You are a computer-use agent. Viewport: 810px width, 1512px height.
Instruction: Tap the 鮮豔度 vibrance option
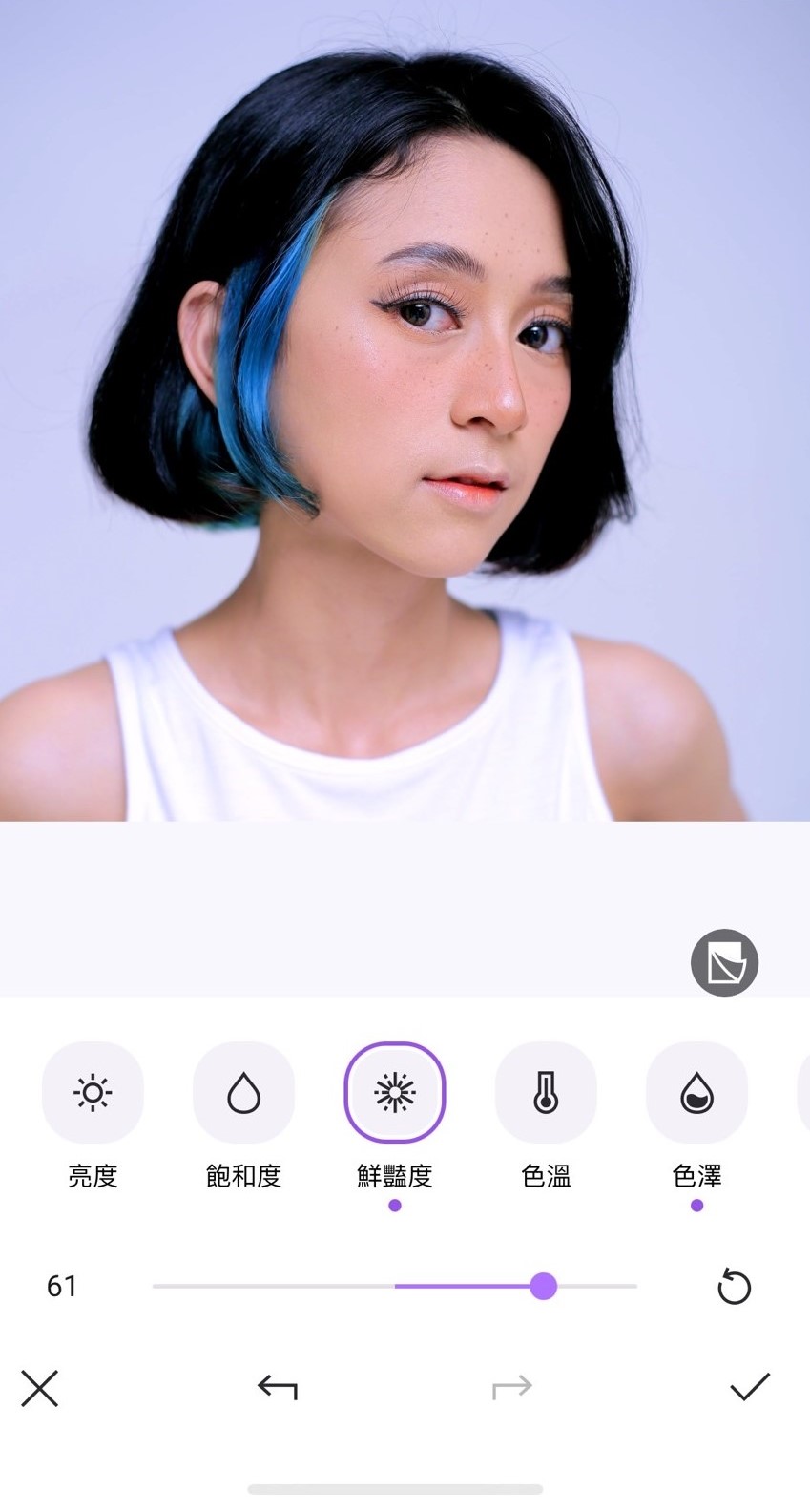[394, 1093]
